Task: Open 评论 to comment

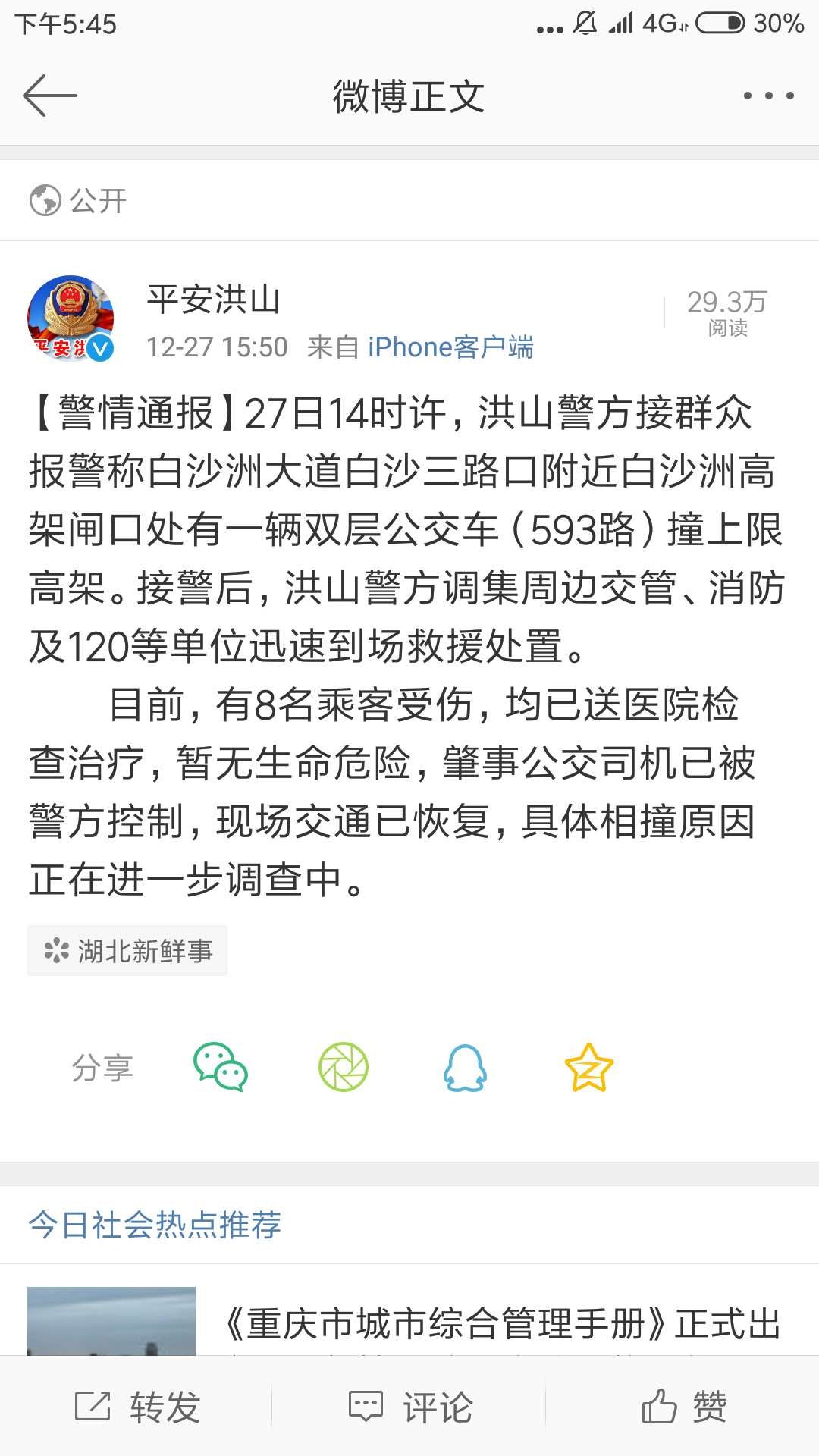Action: [410, 1407]
